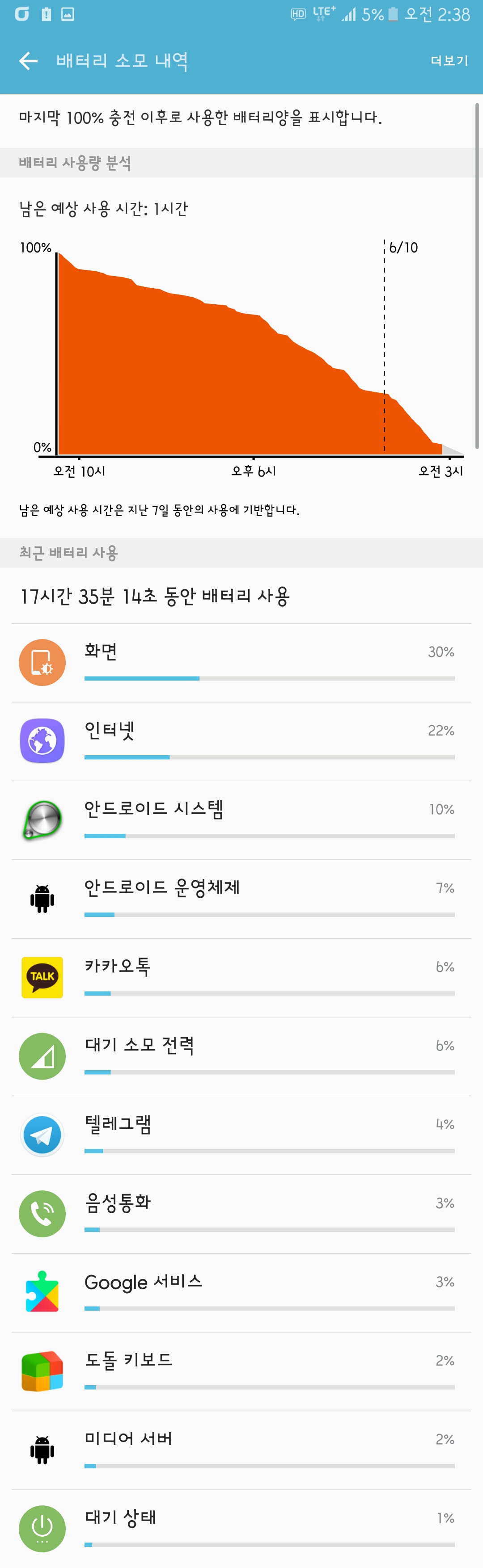Select the 미디어 서버 row
The height and width of the screenshot is (1568, 483).
pos(241,1450)
